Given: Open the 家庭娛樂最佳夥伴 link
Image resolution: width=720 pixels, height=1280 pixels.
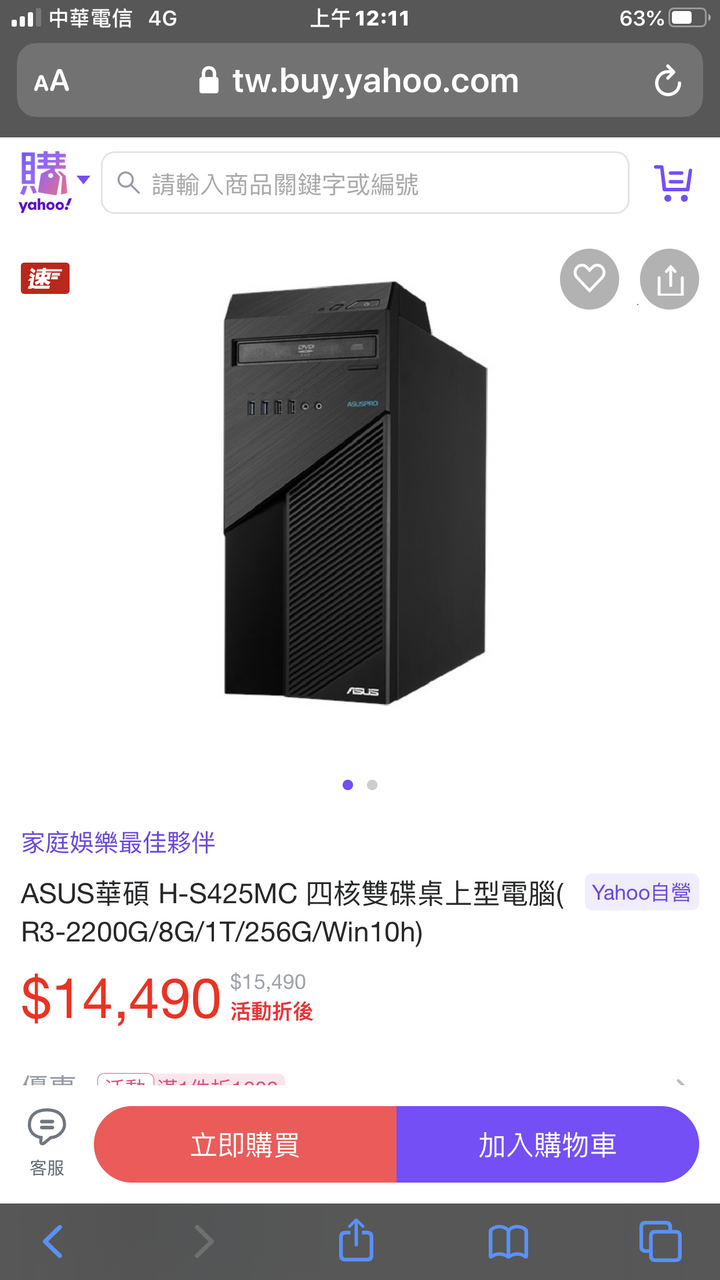Looking at the screenshot, I should [x=118, y=842].
